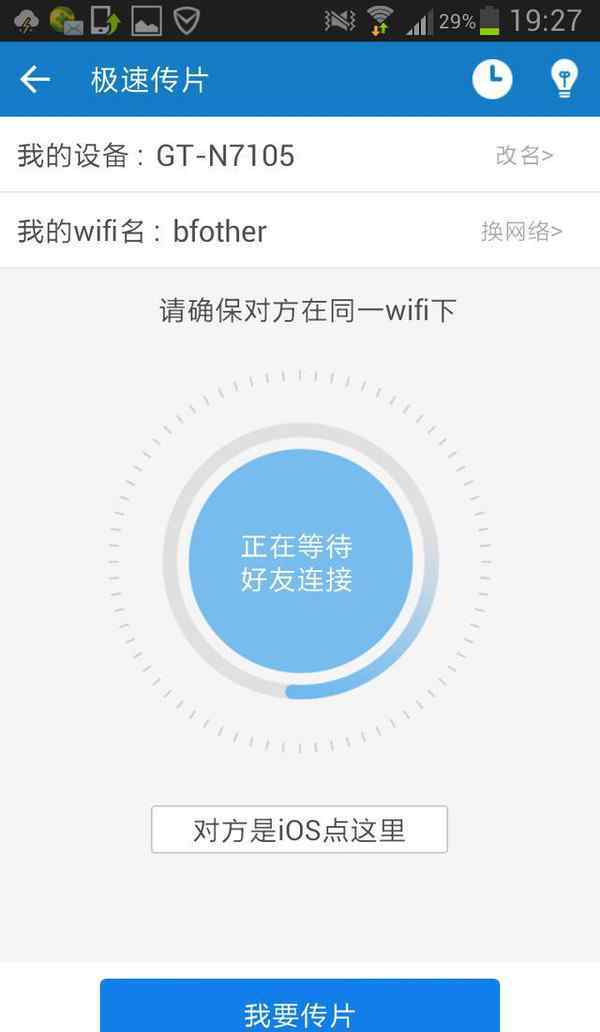This screenshot has width=600, height=1032.
Task: Tap 改名 to rename the device
Action: pyautogui.click(x=524, y=155)
